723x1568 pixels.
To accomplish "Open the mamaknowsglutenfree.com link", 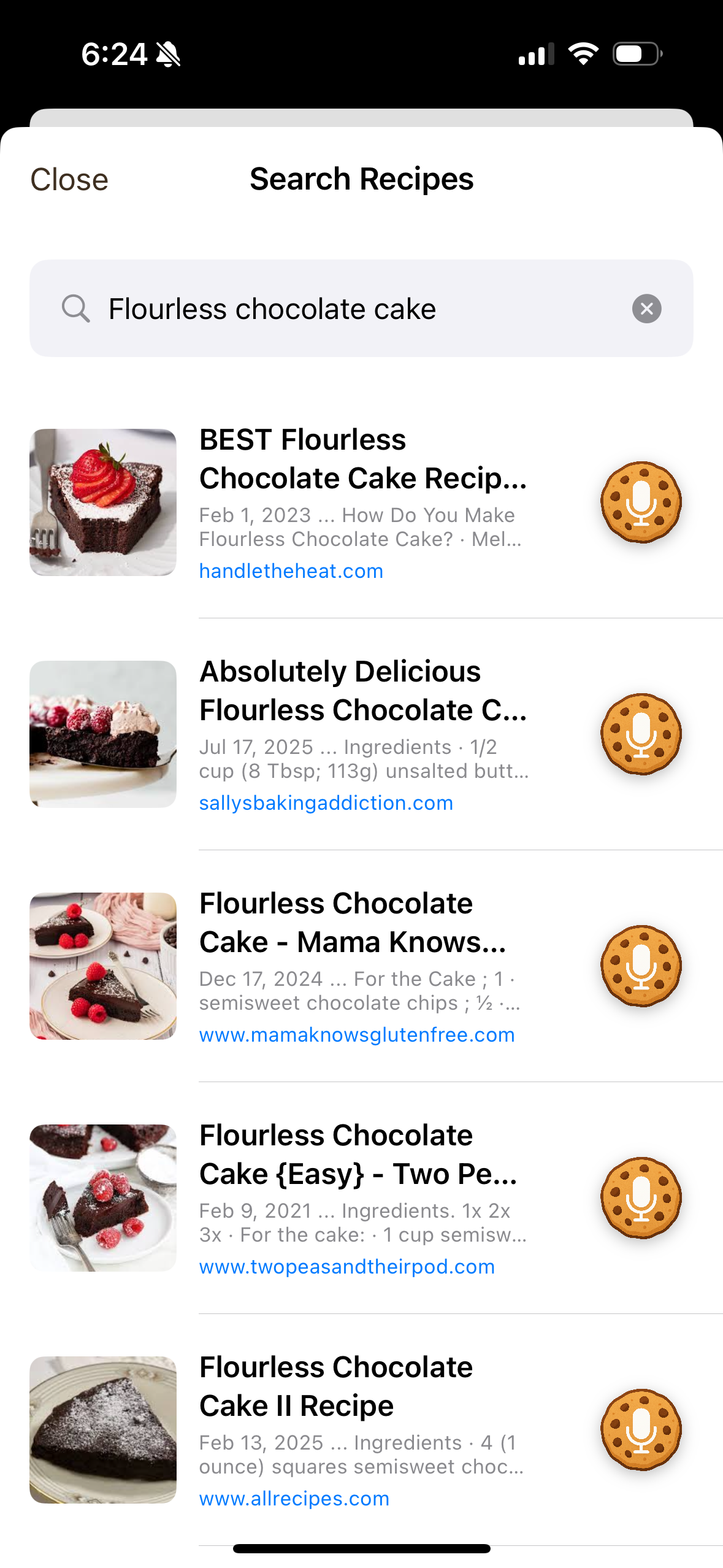I will (x=357, y=1034).
